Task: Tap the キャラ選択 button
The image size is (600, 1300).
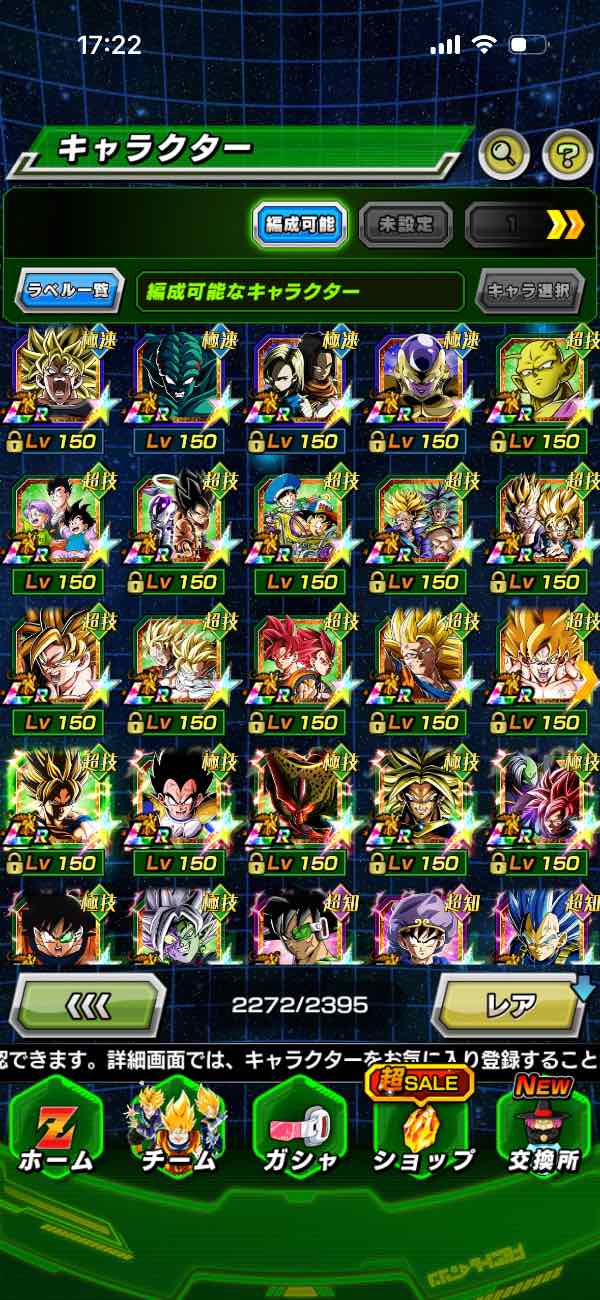Action: [529, 292]
